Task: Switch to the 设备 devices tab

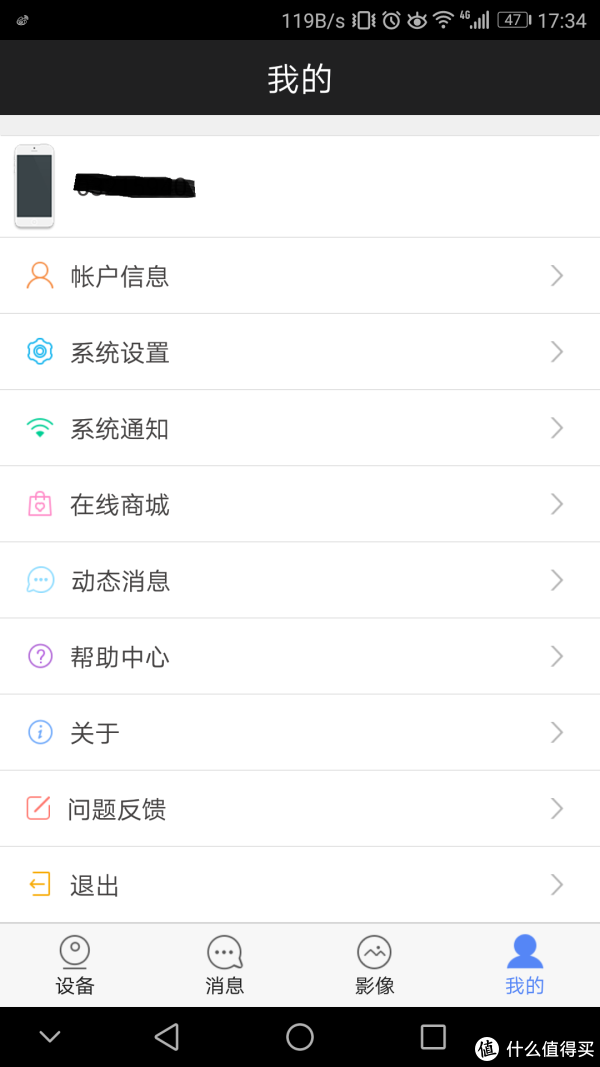Action: tap(75, 965)
